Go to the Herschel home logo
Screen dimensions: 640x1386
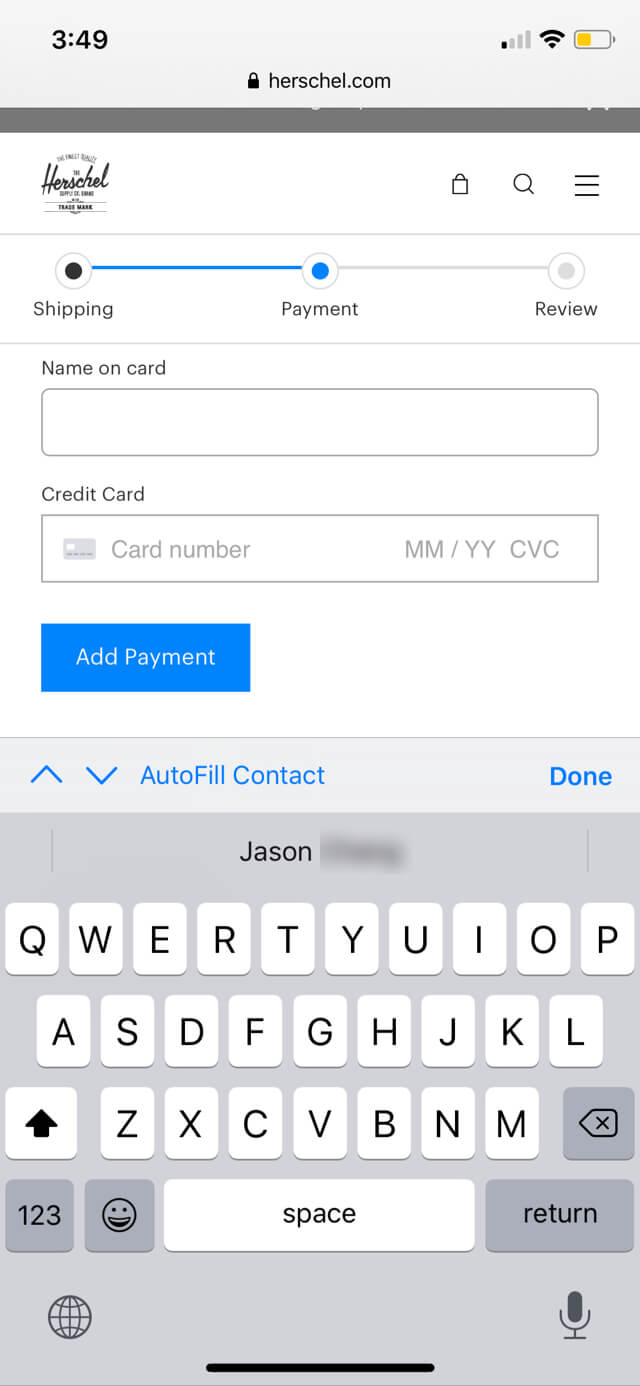[x=75, y=184]
